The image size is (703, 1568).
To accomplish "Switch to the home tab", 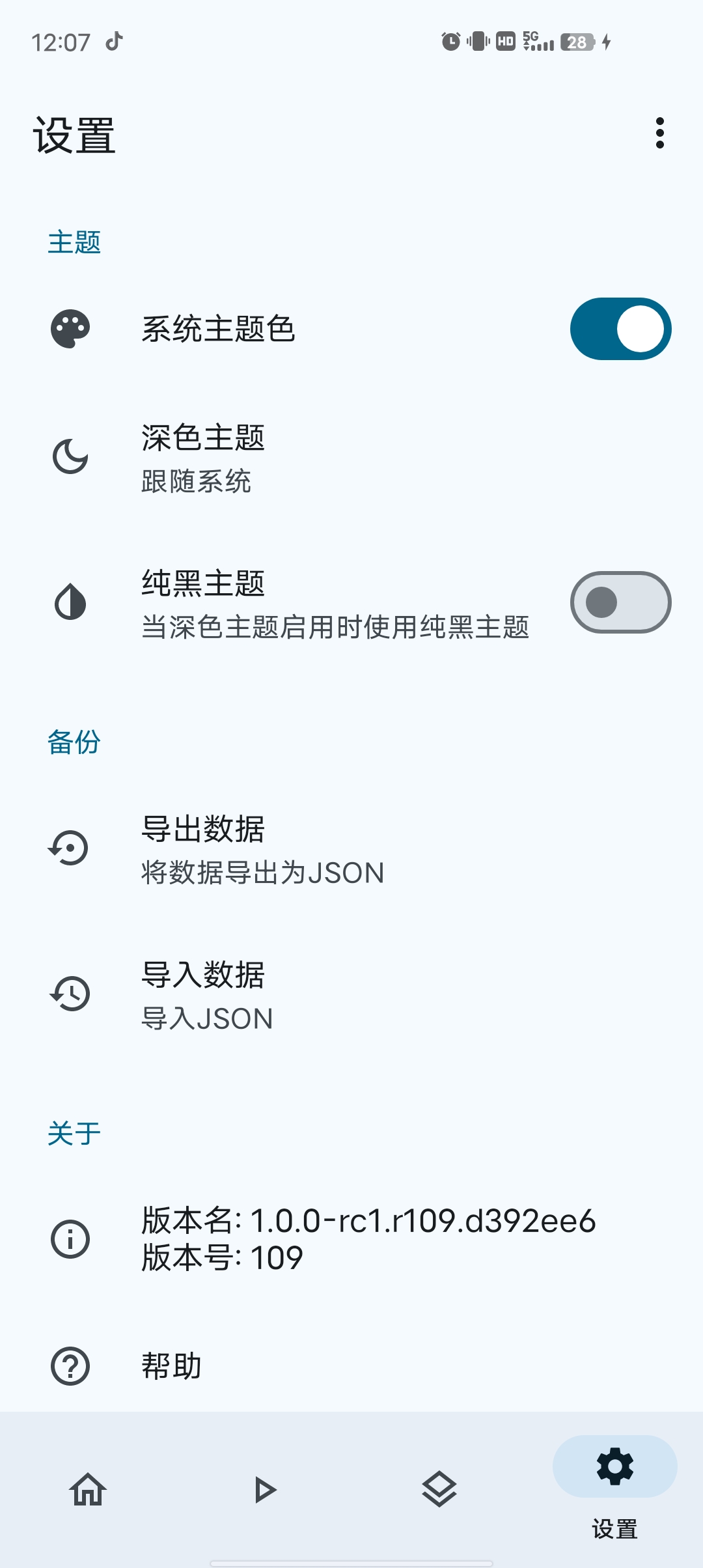I will (88, 1490).
